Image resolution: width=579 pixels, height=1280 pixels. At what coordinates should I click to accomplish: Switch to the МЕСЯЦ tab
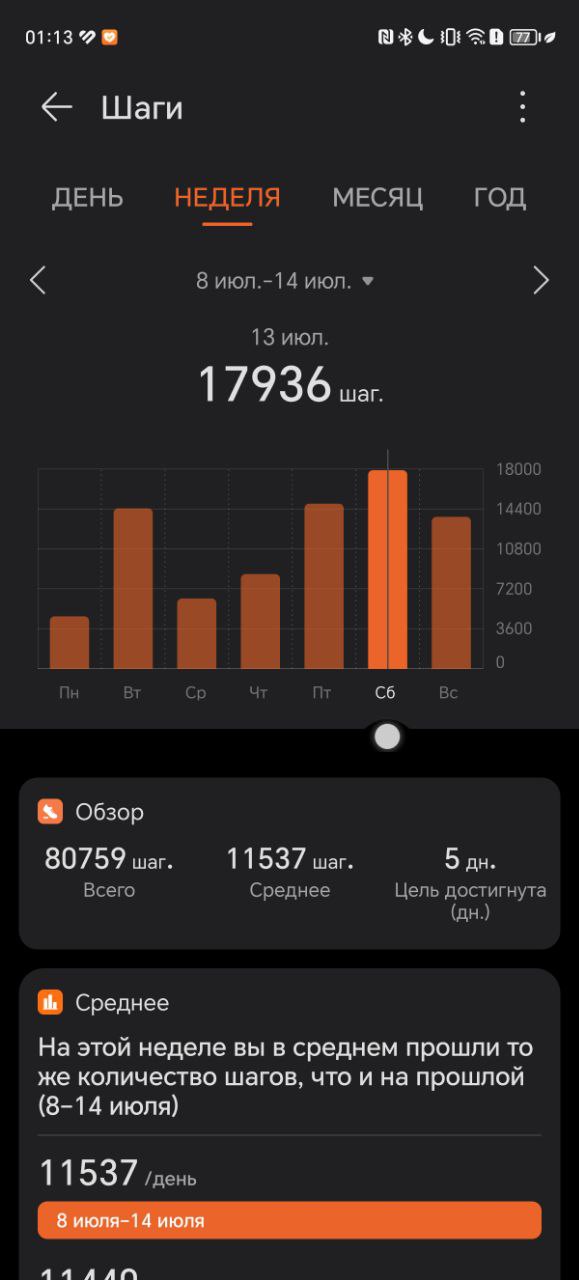click(377, 197)
